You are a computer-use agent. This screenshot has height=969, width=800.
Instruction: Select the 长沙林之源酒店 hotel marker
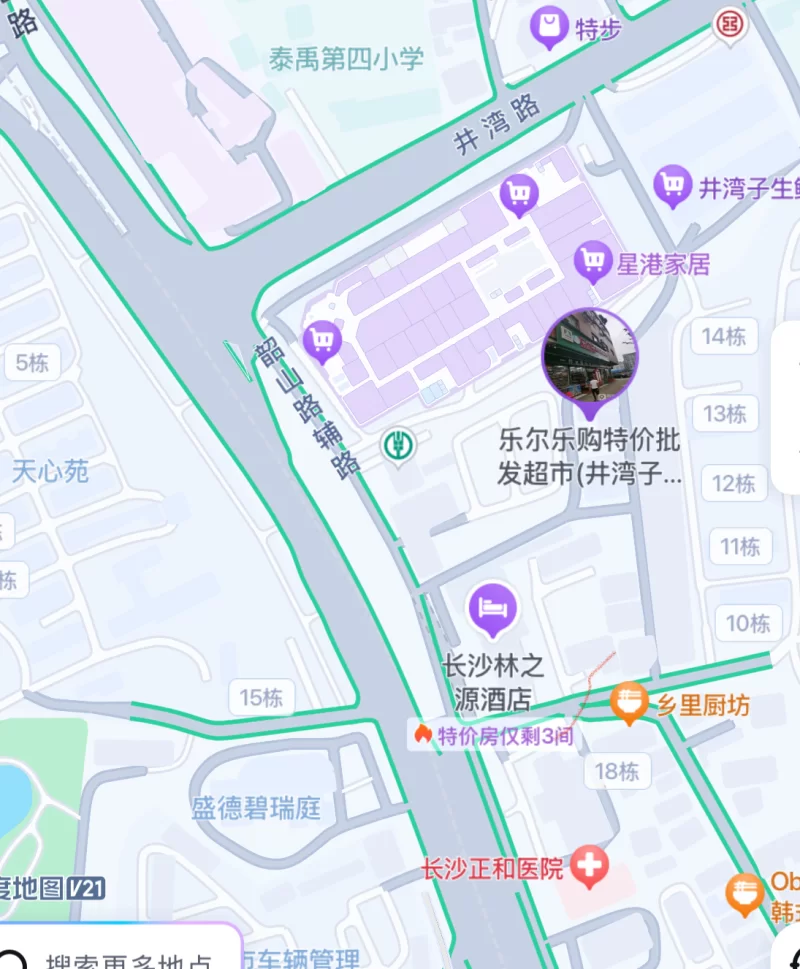492,609
